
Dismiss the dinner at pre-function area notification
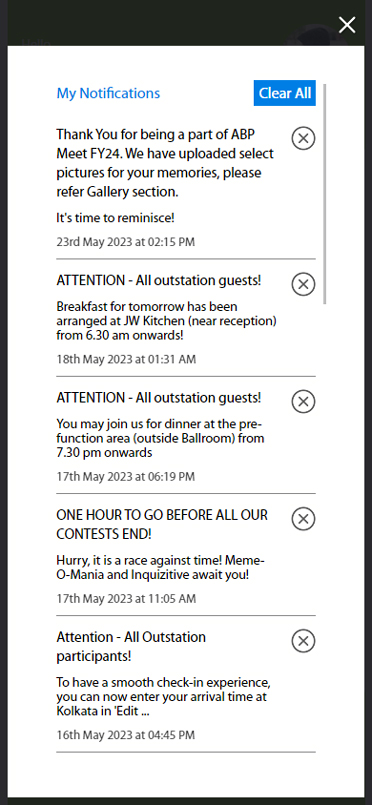(303, 401)
